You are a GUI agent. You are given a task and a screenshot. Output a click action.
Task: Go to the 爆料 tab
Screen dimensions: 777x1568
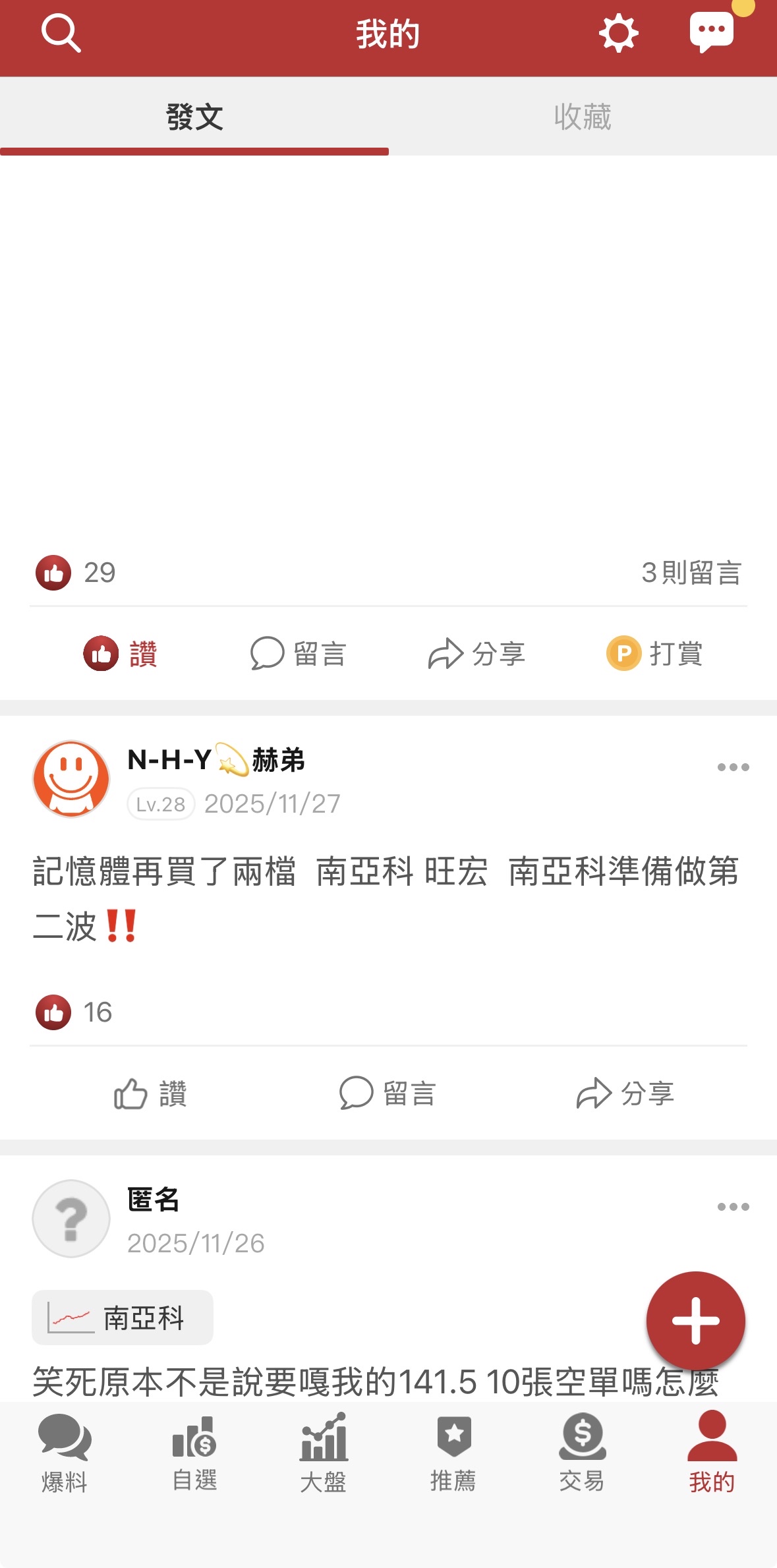[x=65, y=1453]
